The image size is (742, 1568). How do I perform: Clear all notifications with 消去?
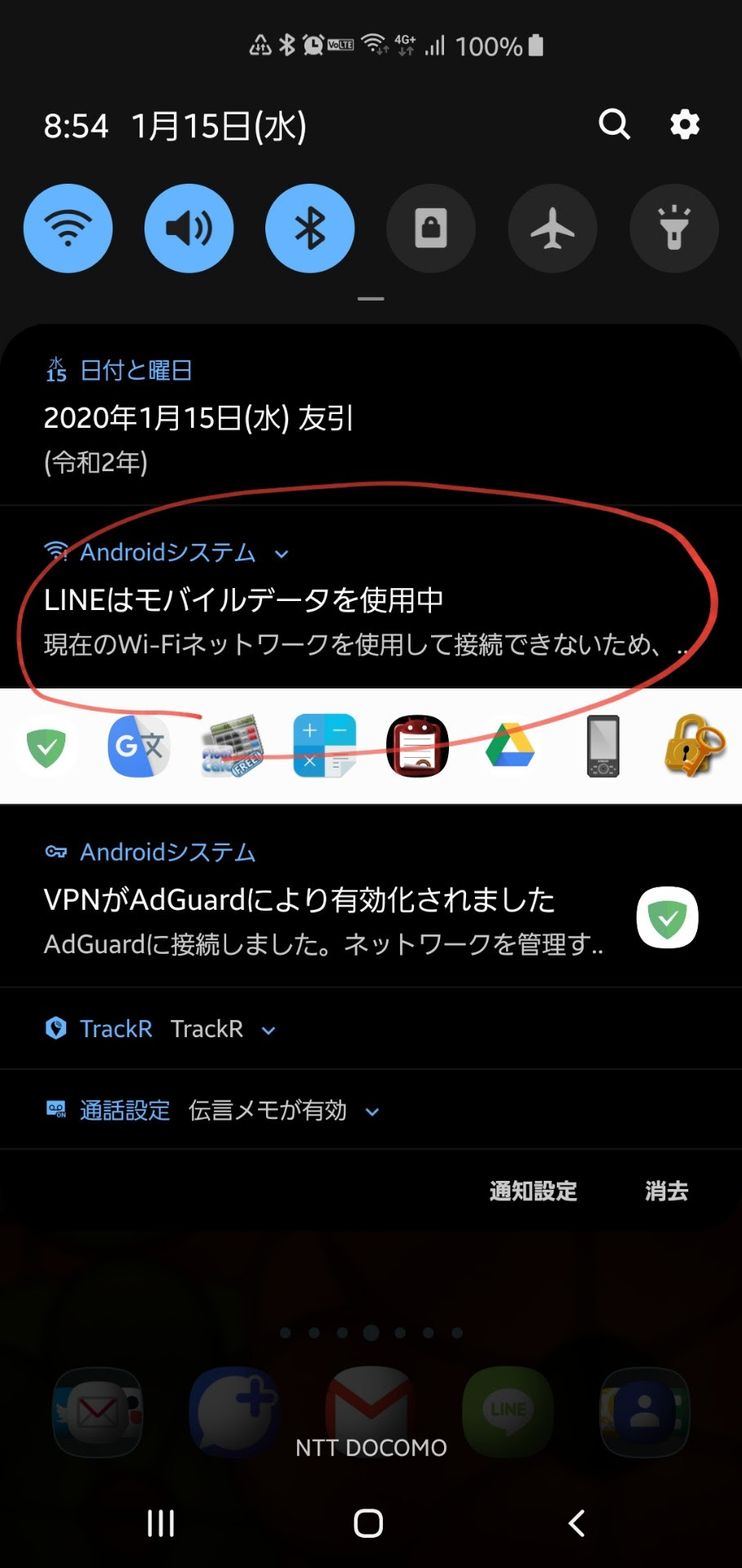(666, 1191)
